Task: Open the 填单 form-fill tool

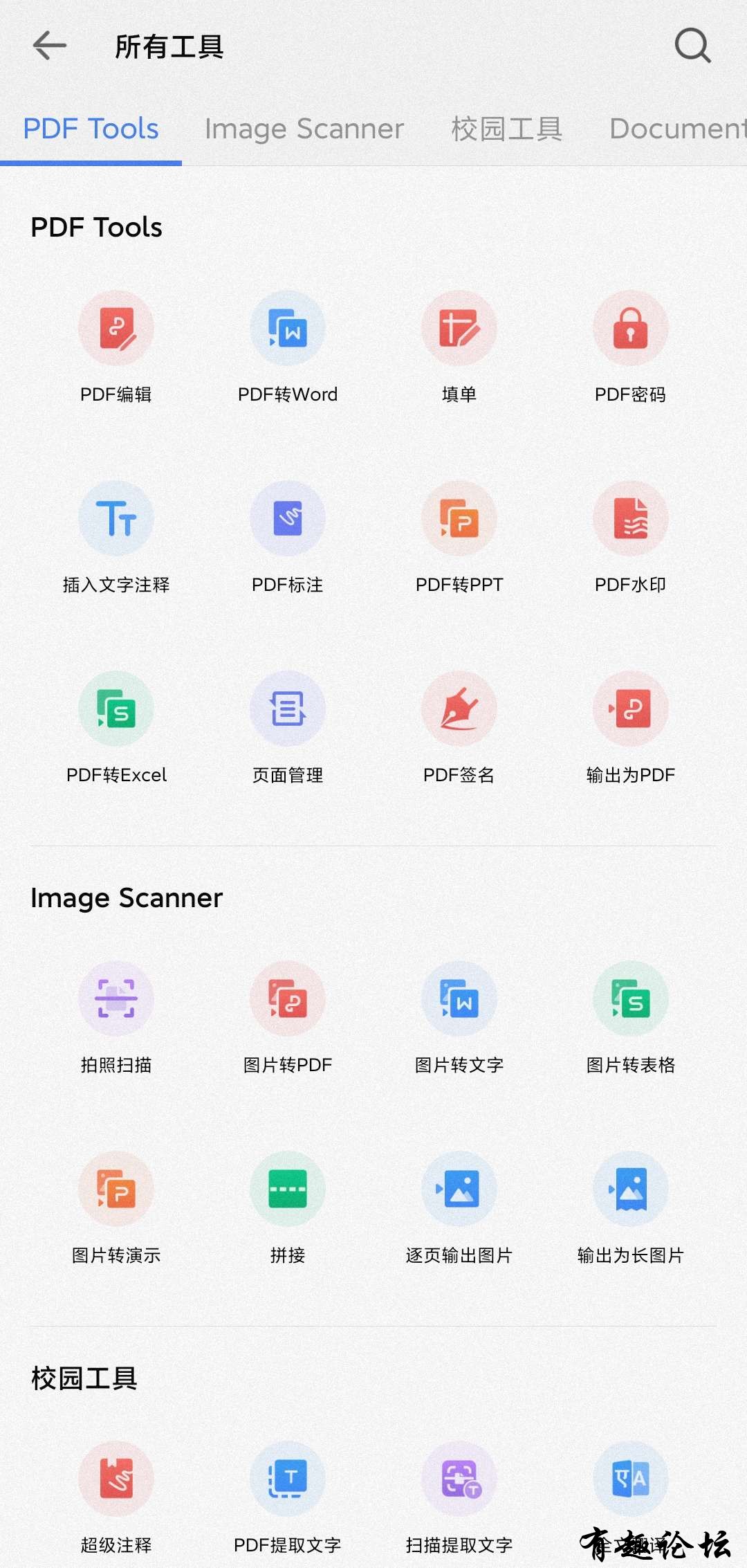Action: click(459, 329)
